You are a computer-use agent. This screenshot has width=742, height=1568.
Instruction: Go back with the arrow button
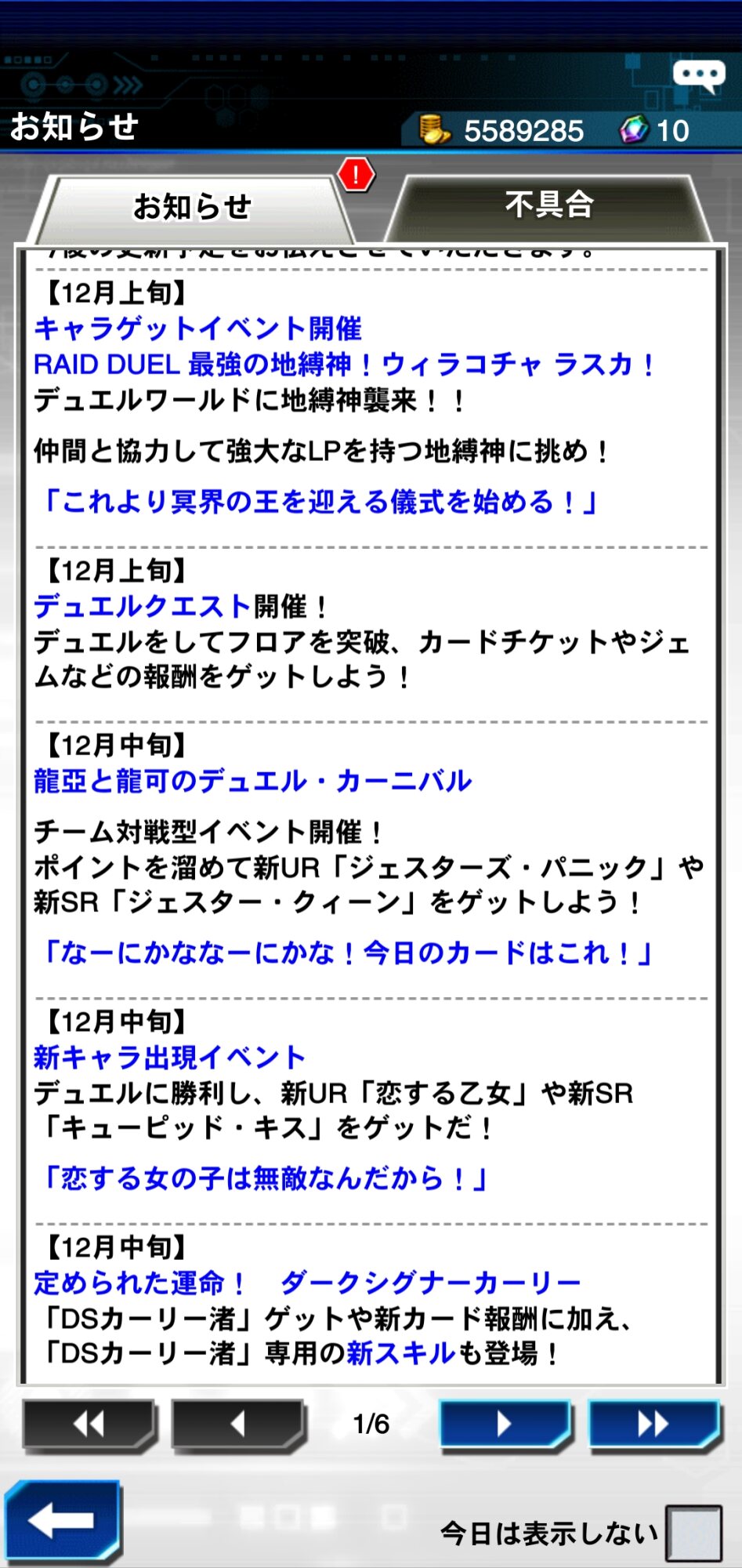coord(63,1521)
